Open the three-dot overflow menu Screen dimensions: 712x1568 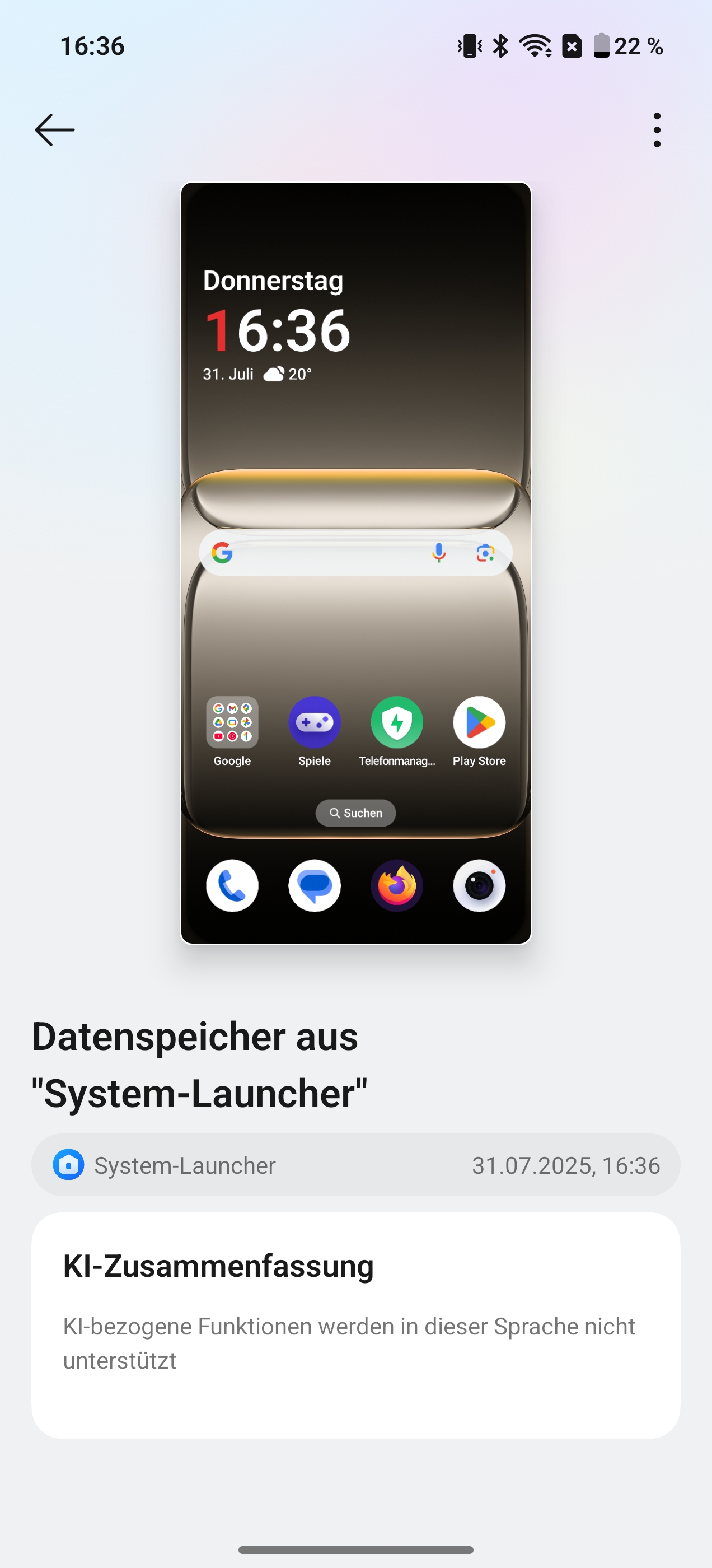tap(657, 130)
